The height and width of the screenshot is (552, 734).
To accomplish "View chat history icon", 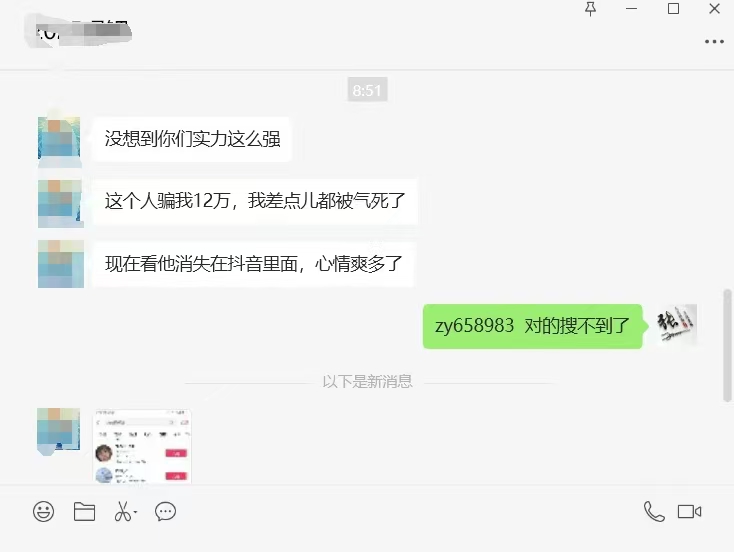I will (166, 512).
